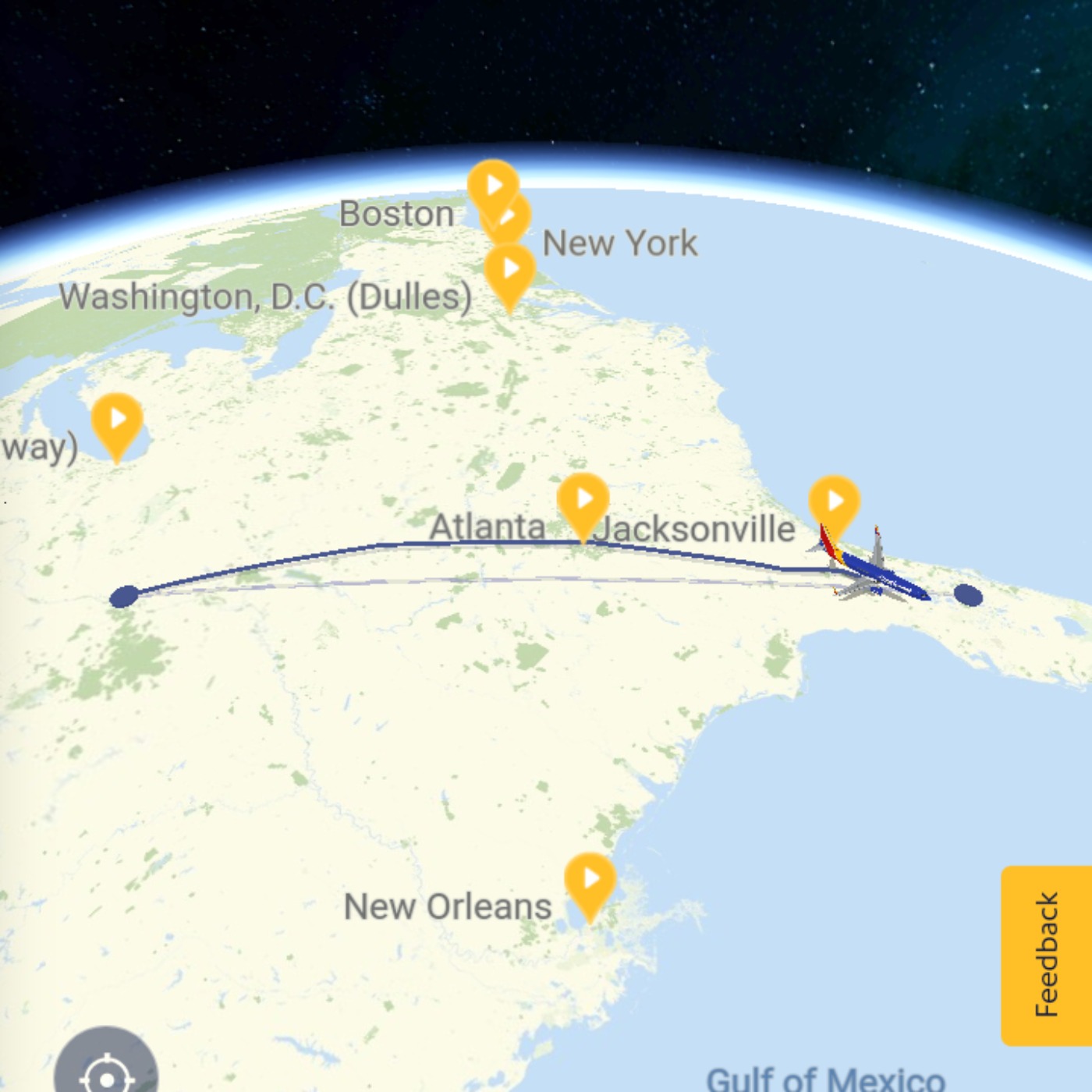The width and height of the screenshot is (1092, 1092).
Task: Open the Boston map pin
Action: (492, 184)
